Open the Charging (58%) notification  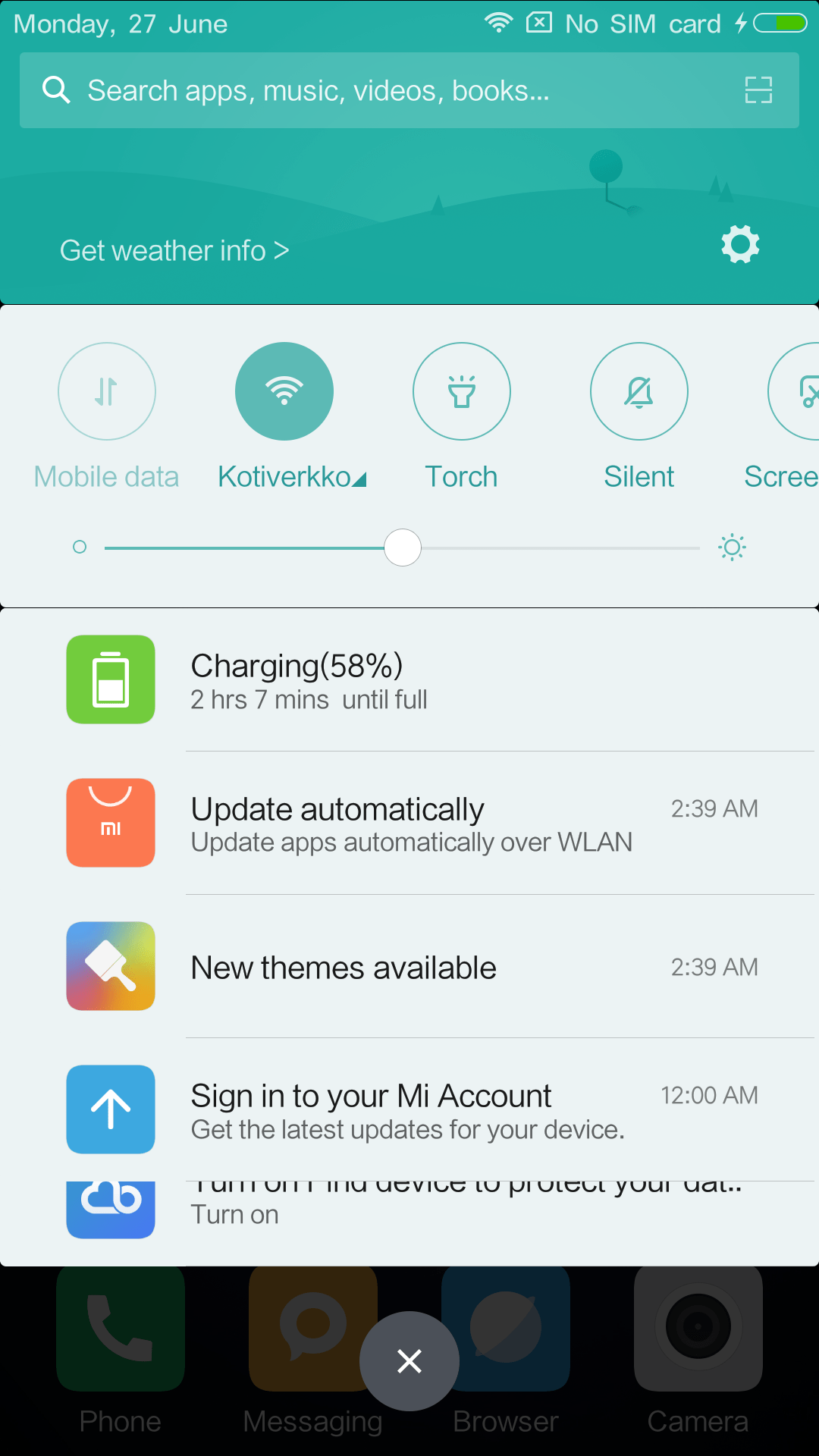tap(409, 680)
